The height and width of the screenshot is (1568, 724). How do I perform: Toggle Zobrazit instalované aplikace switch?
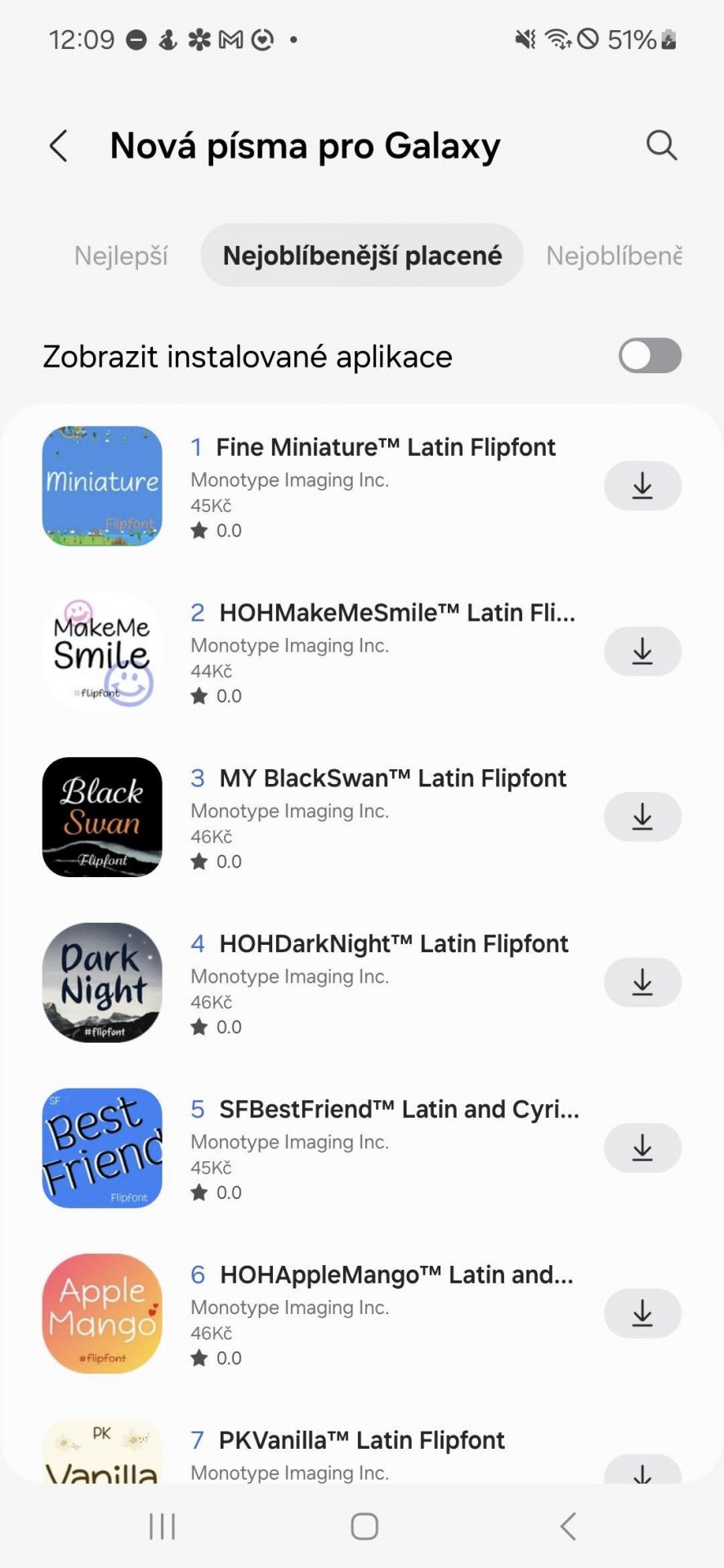650,356
